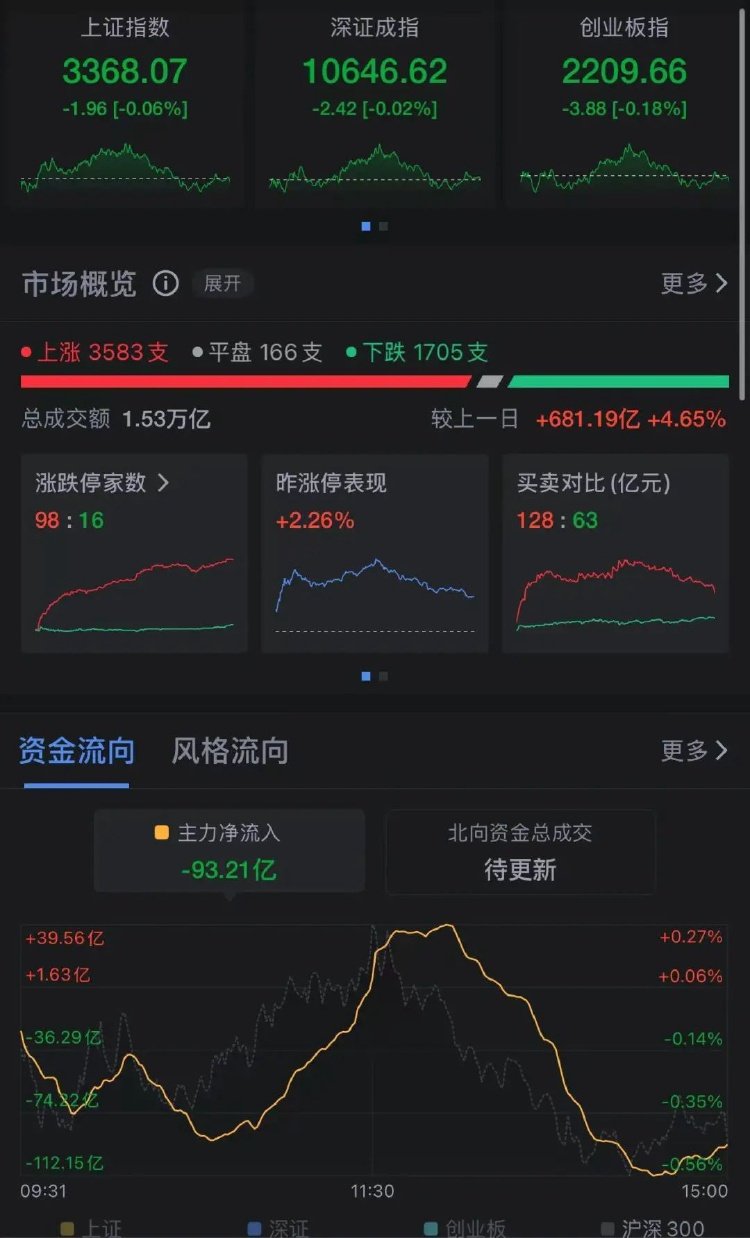Open the 昨涨停表现 card
The image size is (750, 1238).
[375, 553]
